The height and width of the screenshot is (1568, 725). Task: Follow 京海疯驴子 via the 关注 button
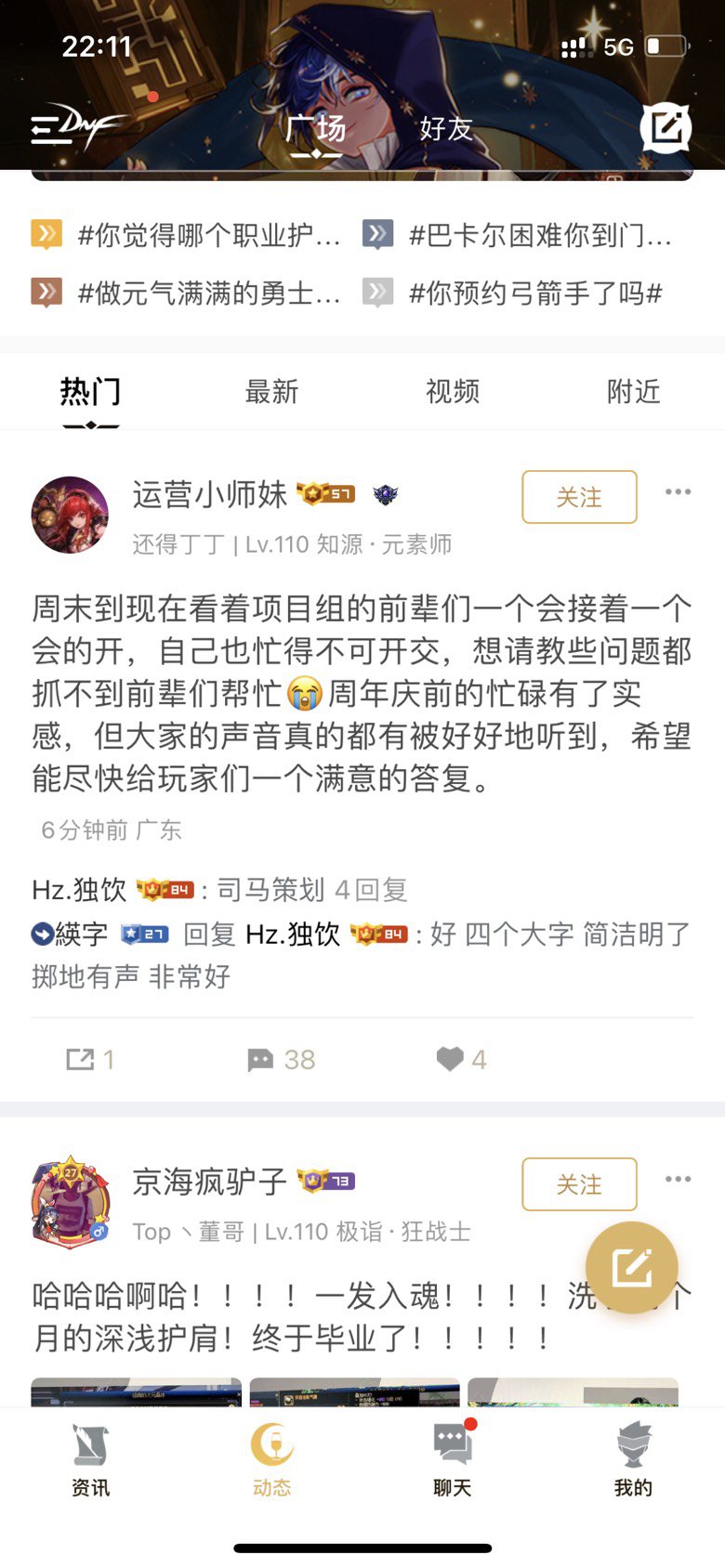tap(578, 1184)
